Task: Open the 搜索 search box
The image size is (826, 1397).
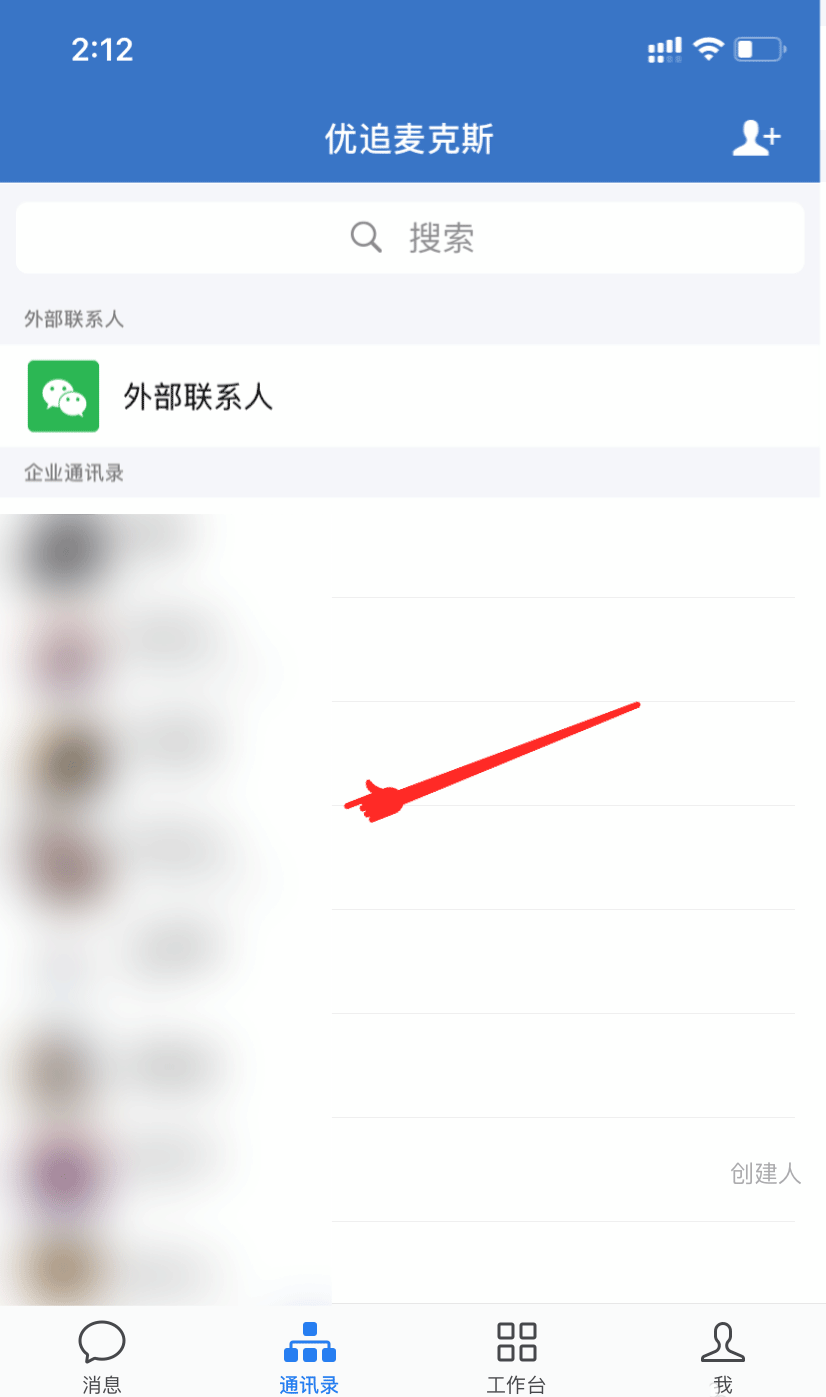Action: tap(410, 238)
